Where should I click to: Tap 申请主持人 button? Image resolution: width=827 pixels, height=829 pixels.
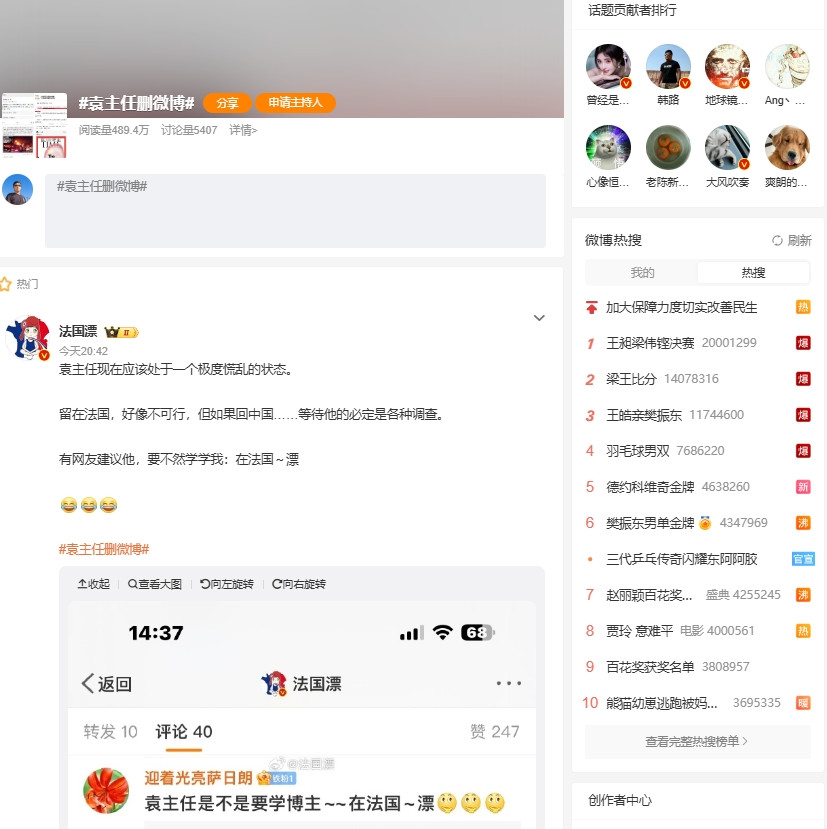(295, 103)
